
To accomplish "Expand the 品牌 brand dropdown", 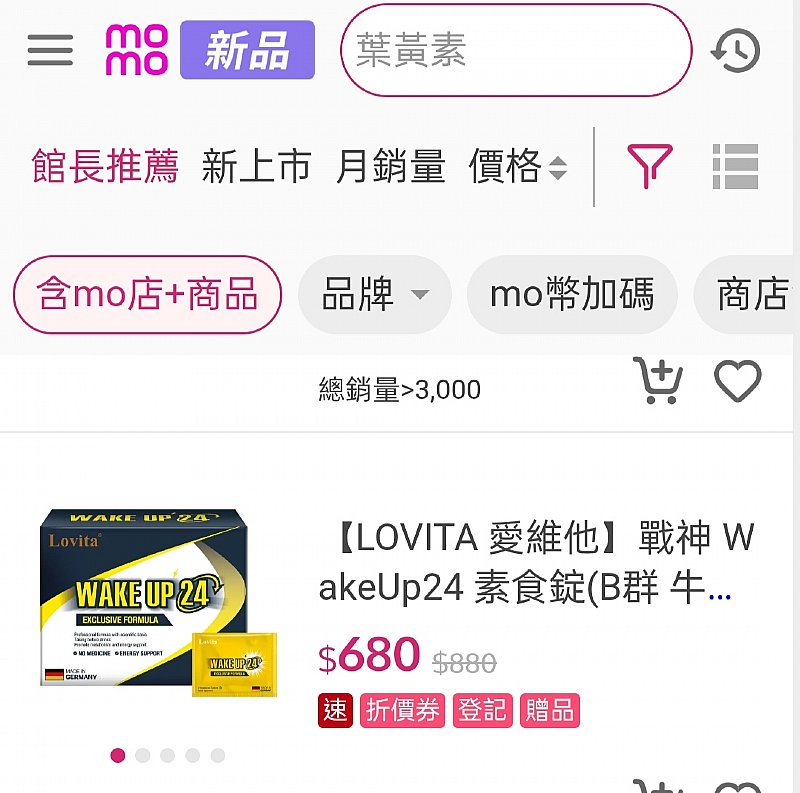I will (x=375, y=294).
